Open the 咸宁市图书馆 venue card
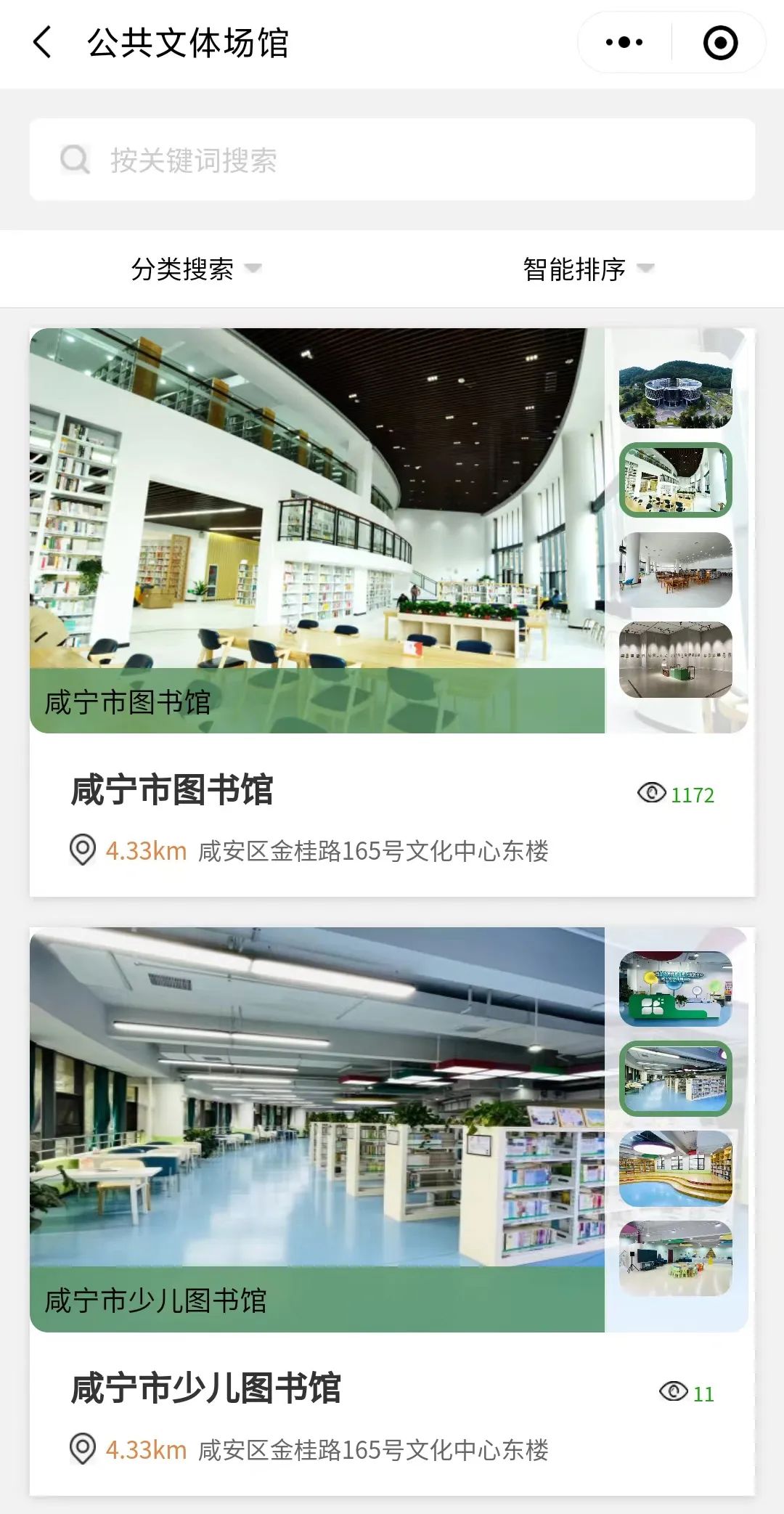Screen dimensions: 784x1514 (x=171, y=791)
